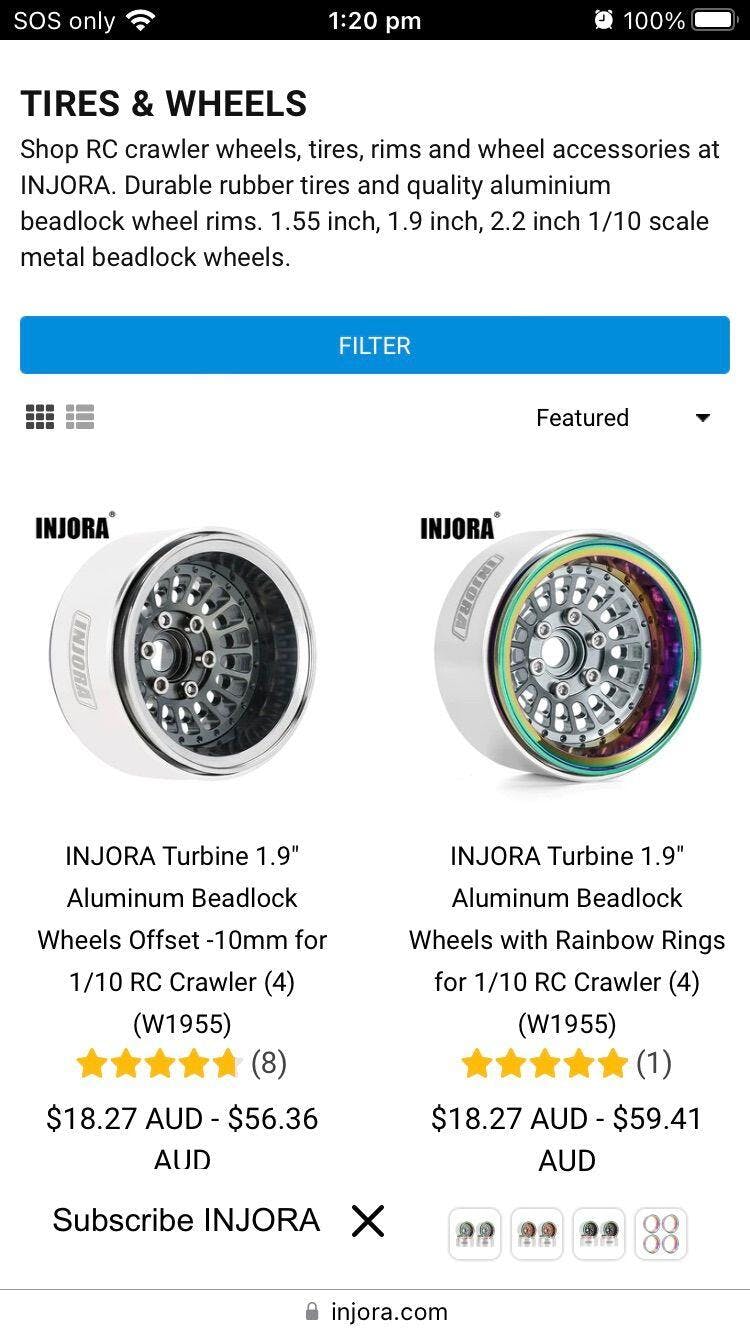Expand the Featured sort dropdown
This screenshot has width=750, height=1334.
[x=622, y=418]
